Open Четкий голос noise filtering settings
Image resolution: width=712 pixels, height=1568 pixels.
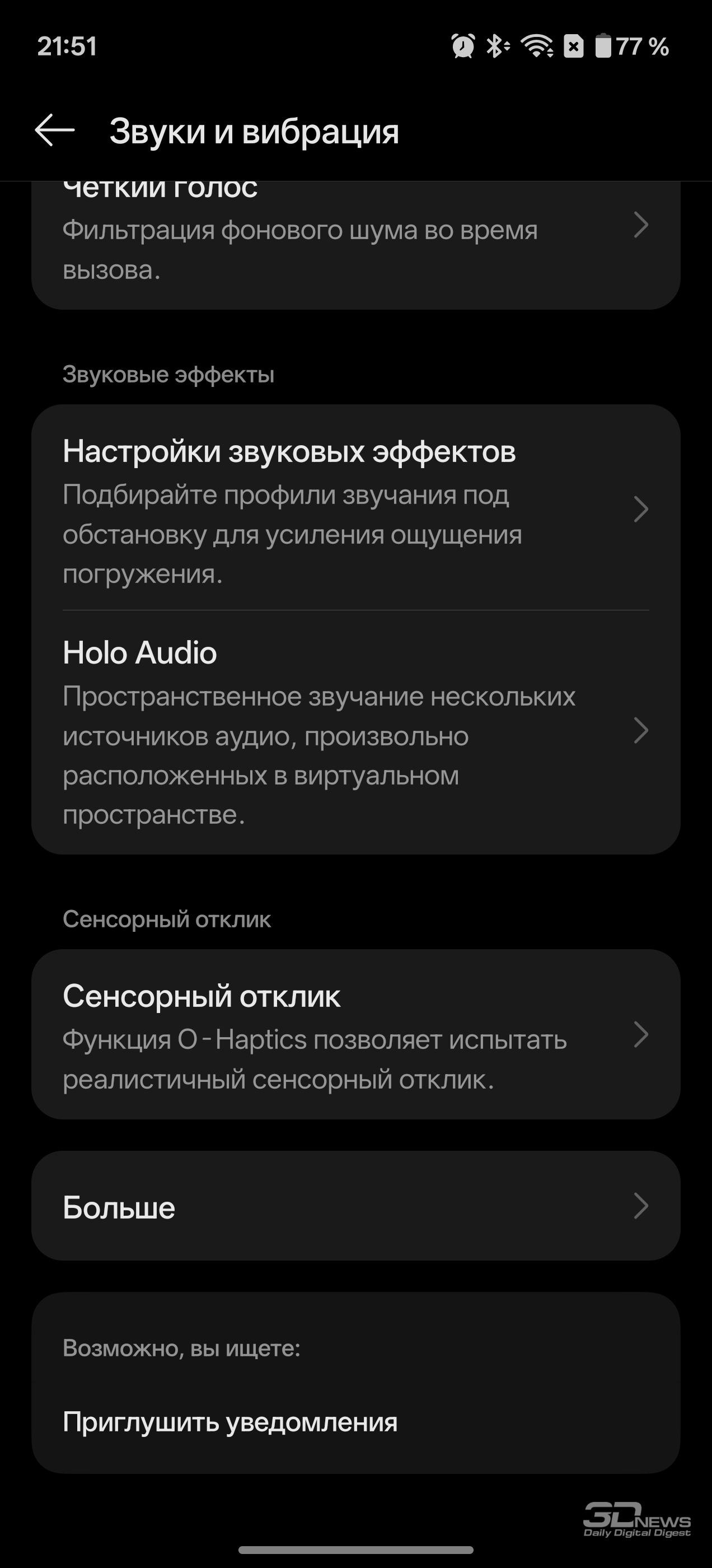[355, 244]
